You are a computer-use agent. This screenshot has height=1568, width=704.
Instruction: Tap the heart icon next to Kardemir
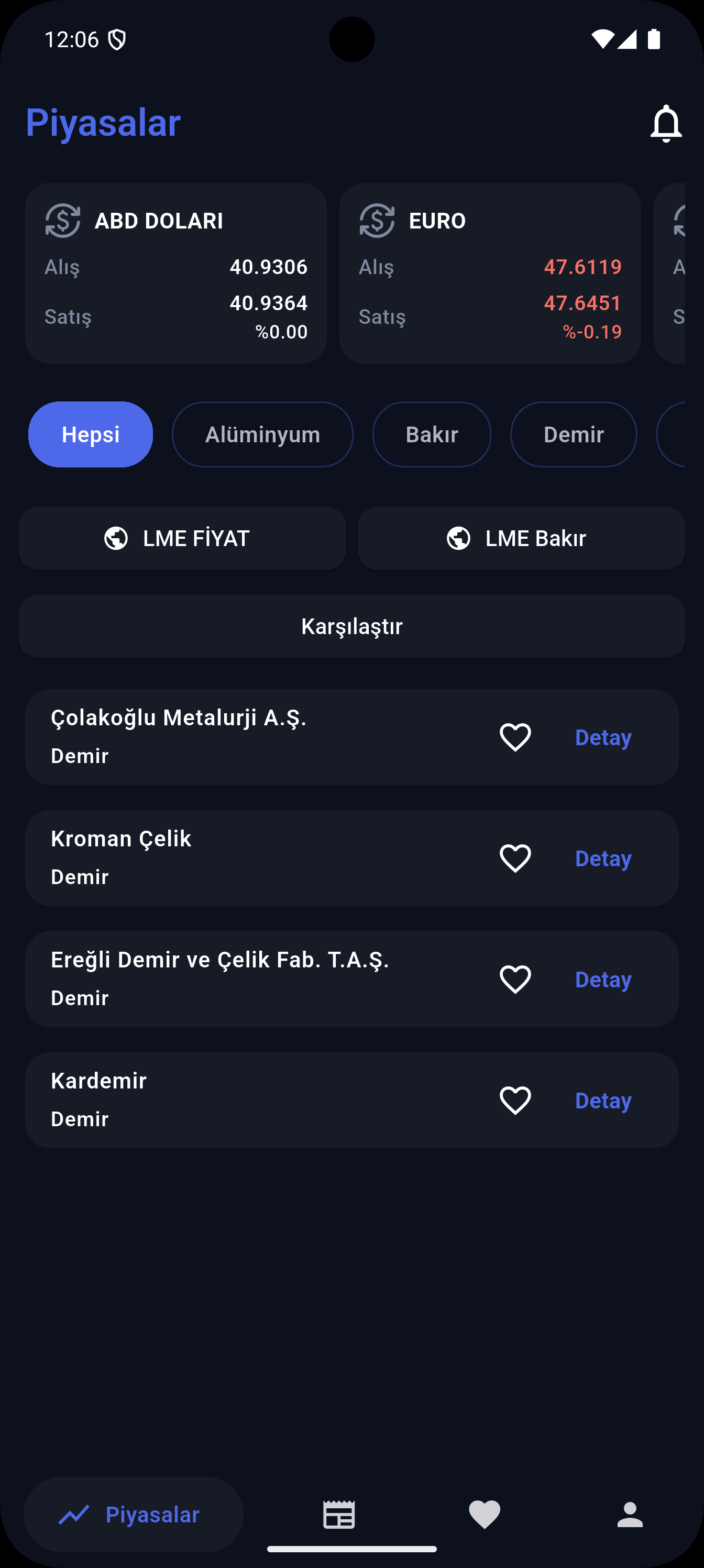(x=515, y=1101)
